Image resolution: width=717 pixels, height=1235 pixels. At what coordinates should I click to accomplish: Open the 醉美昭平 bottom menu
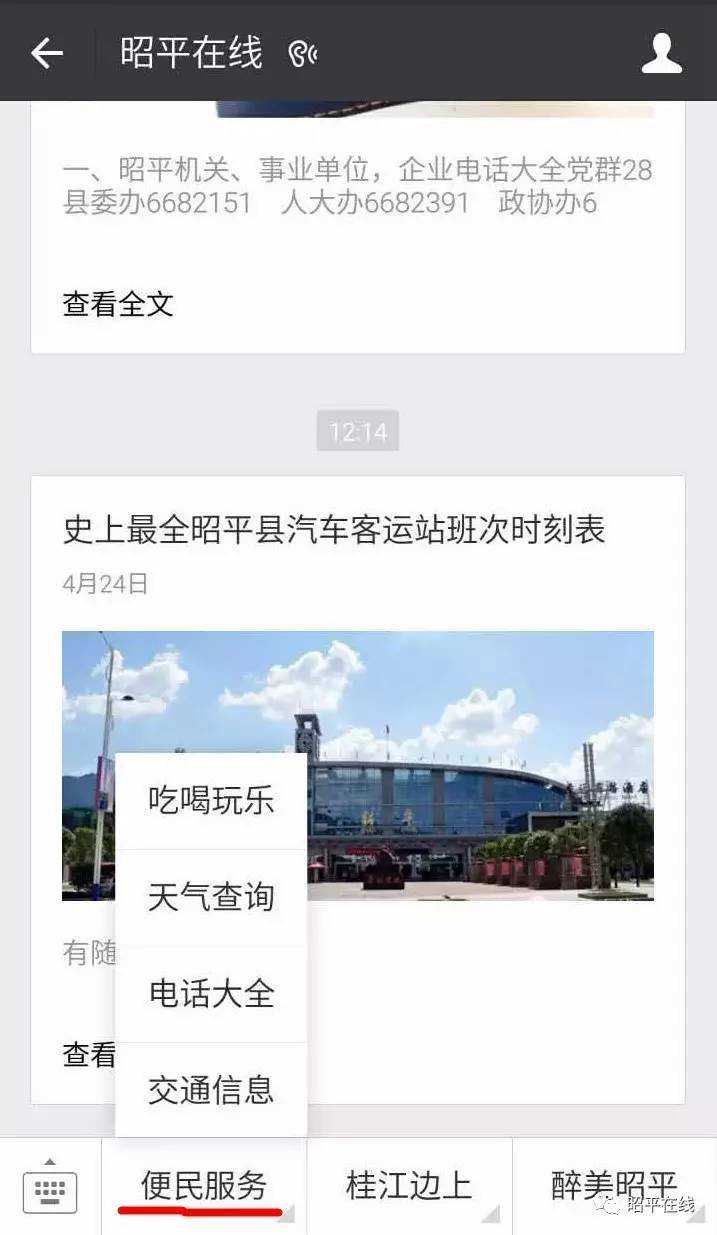pyautogui.click(x=614, y=1186)
